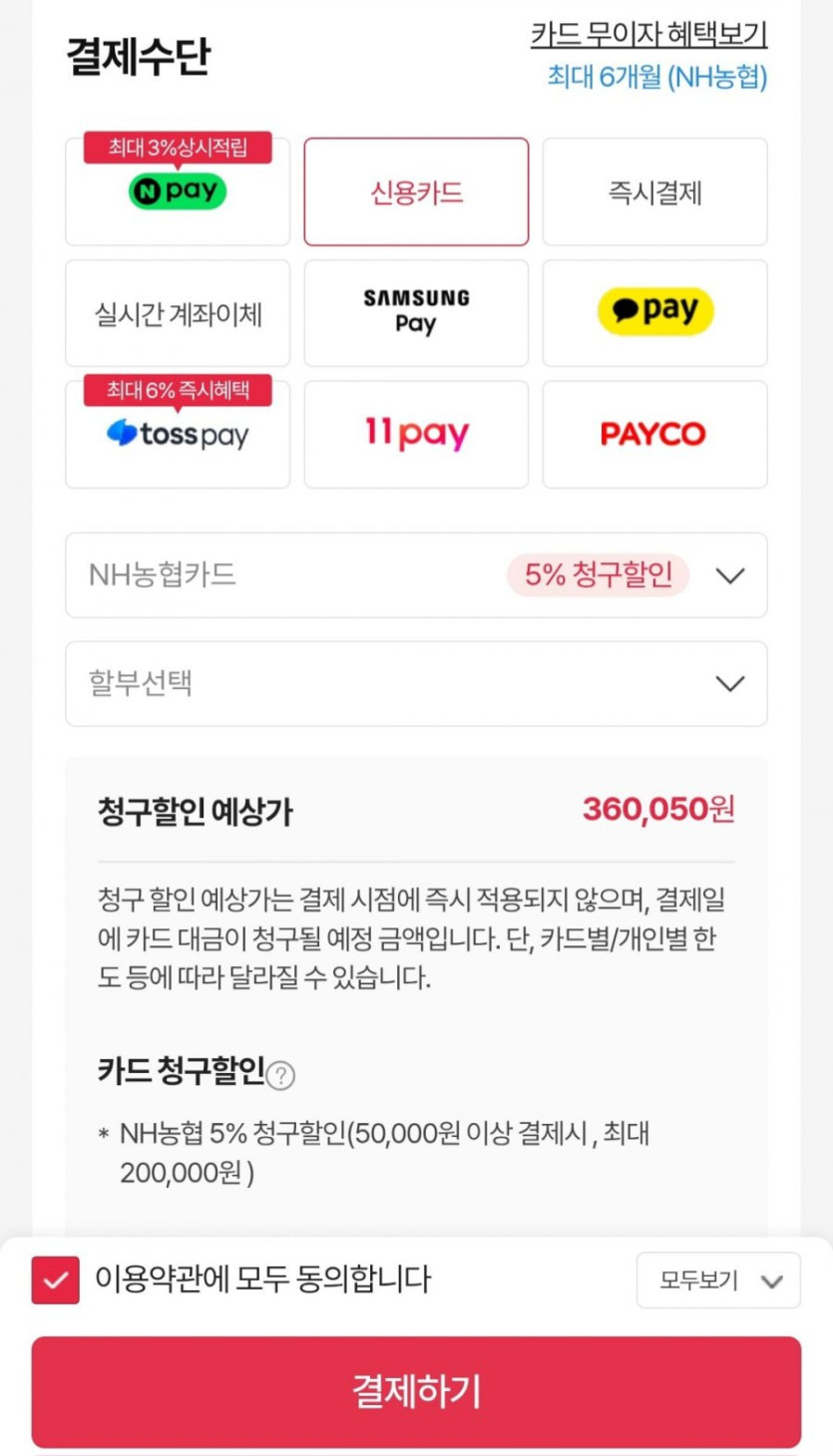Select 신용카드 payment method
The width and height of the screenshot is (833, 1456).
point(416,192)
